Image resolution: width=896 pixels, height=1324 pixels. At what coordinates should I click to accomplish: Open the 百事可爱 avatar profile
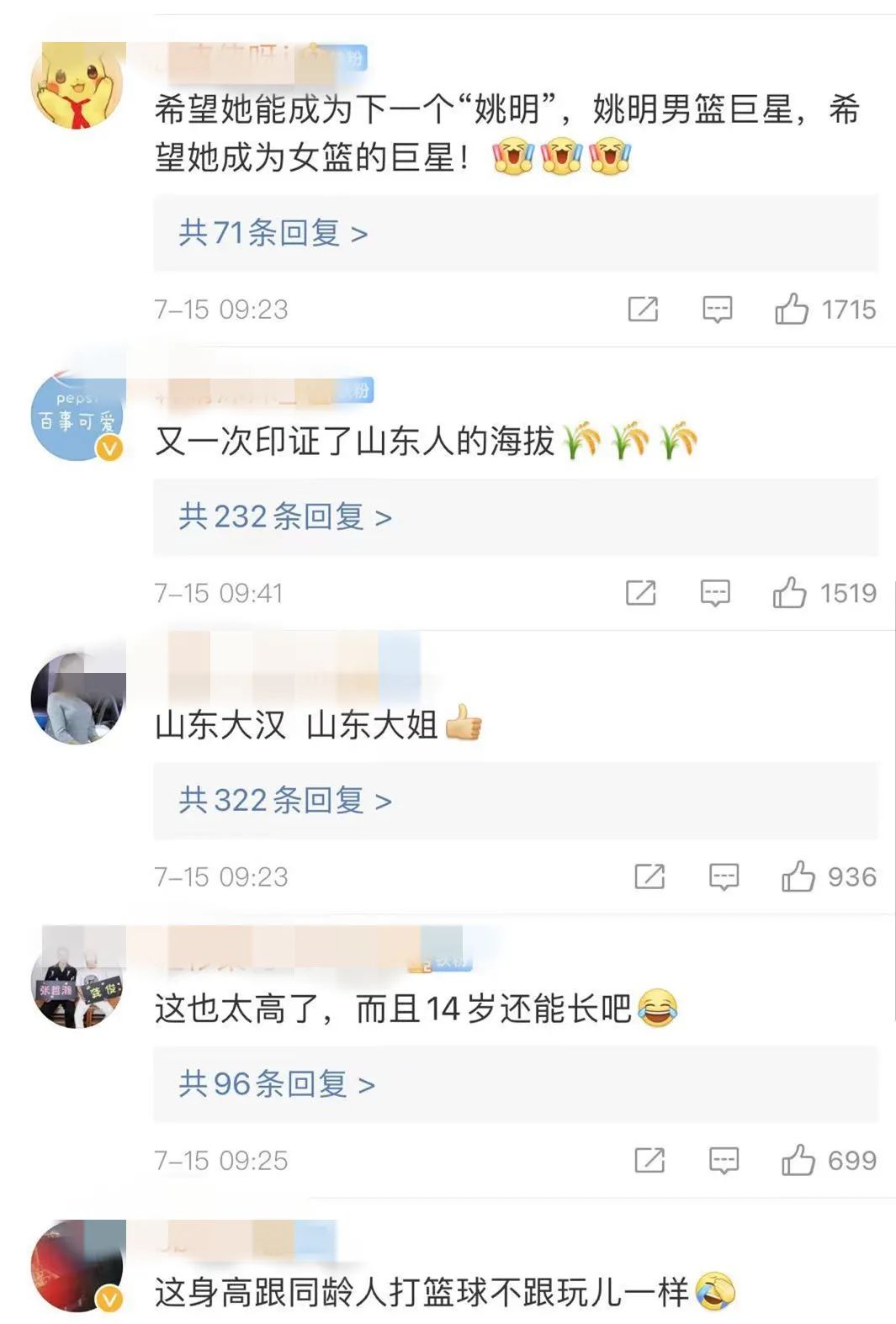pyautogui.click(x=77, y=418)
